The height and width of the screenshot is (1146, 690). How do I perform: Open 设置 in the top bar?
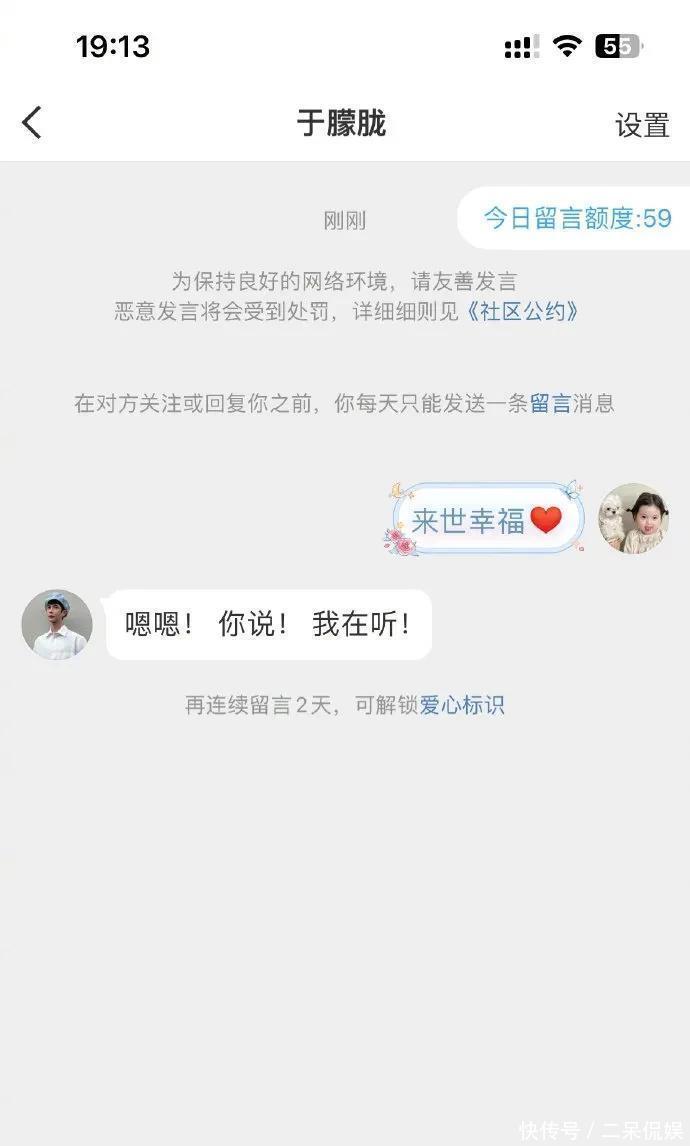click(641, 125)
